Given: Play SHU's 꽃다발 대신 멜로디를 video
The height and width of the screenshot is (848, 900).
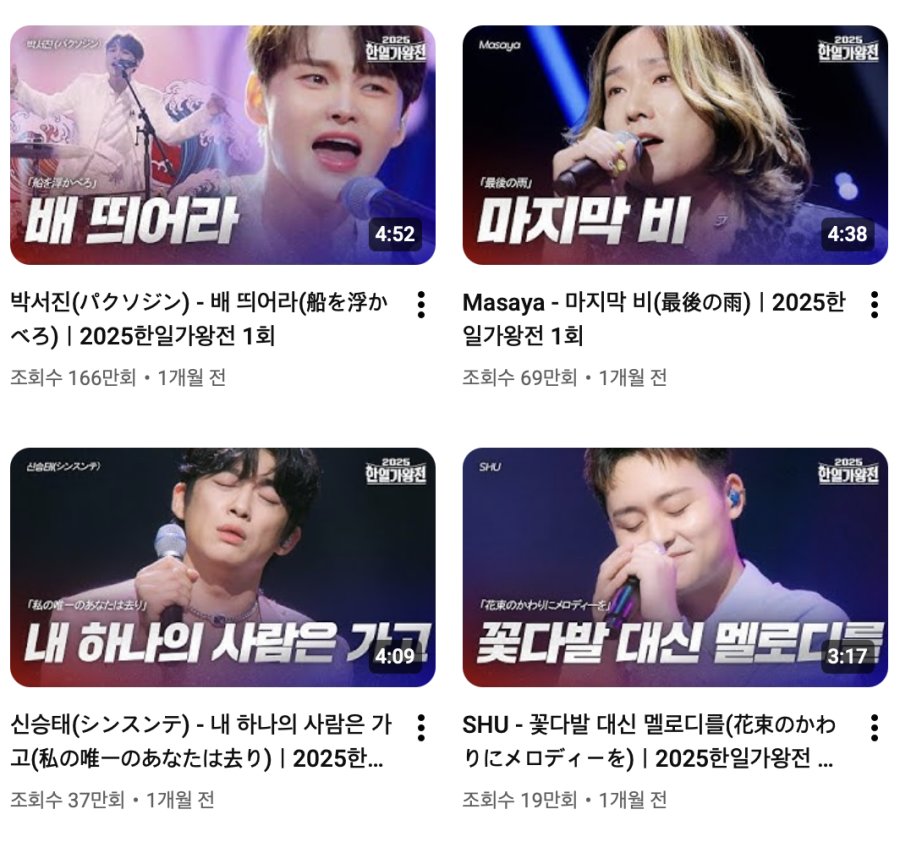Looking at the screenshot, I should [x=675, y=567].
